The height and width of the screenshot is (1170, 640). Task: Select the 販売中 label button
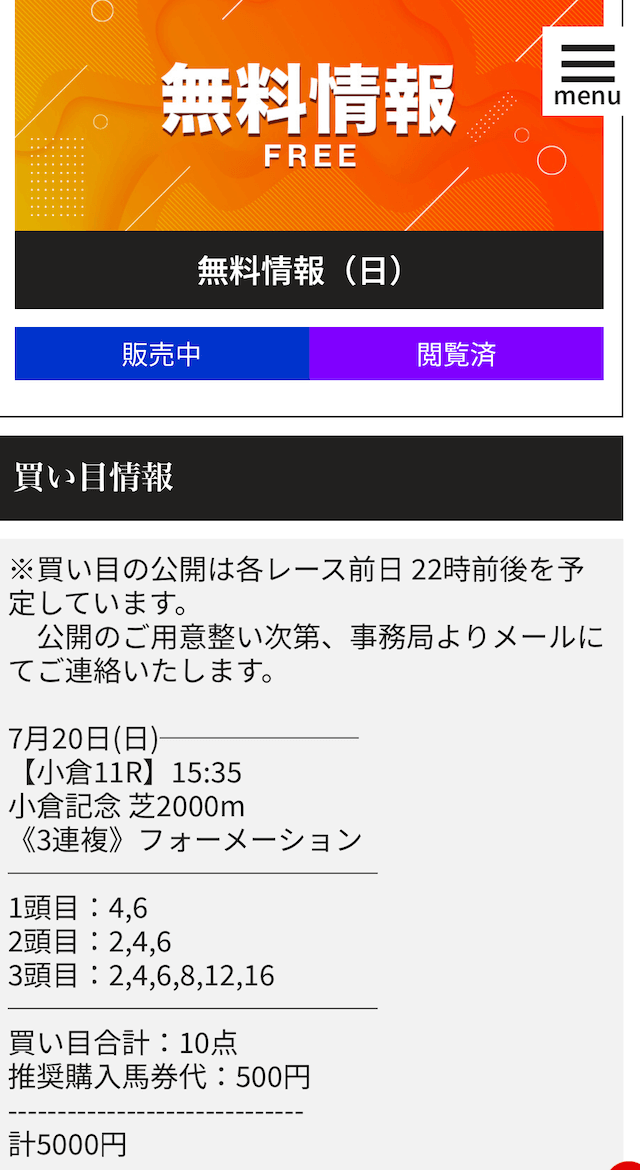[162, 354]
